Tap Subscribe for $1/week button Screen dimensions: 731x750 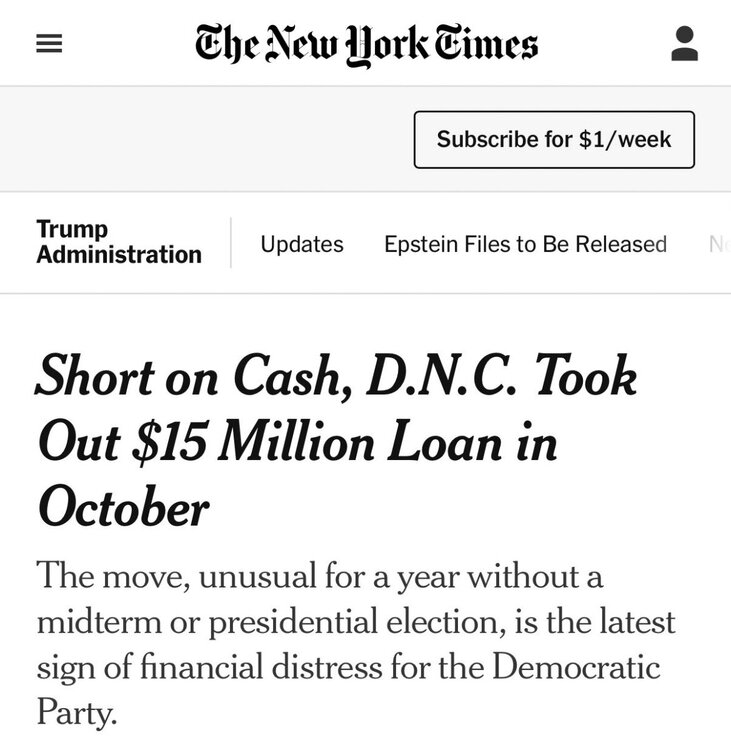[x=554, y=139]
